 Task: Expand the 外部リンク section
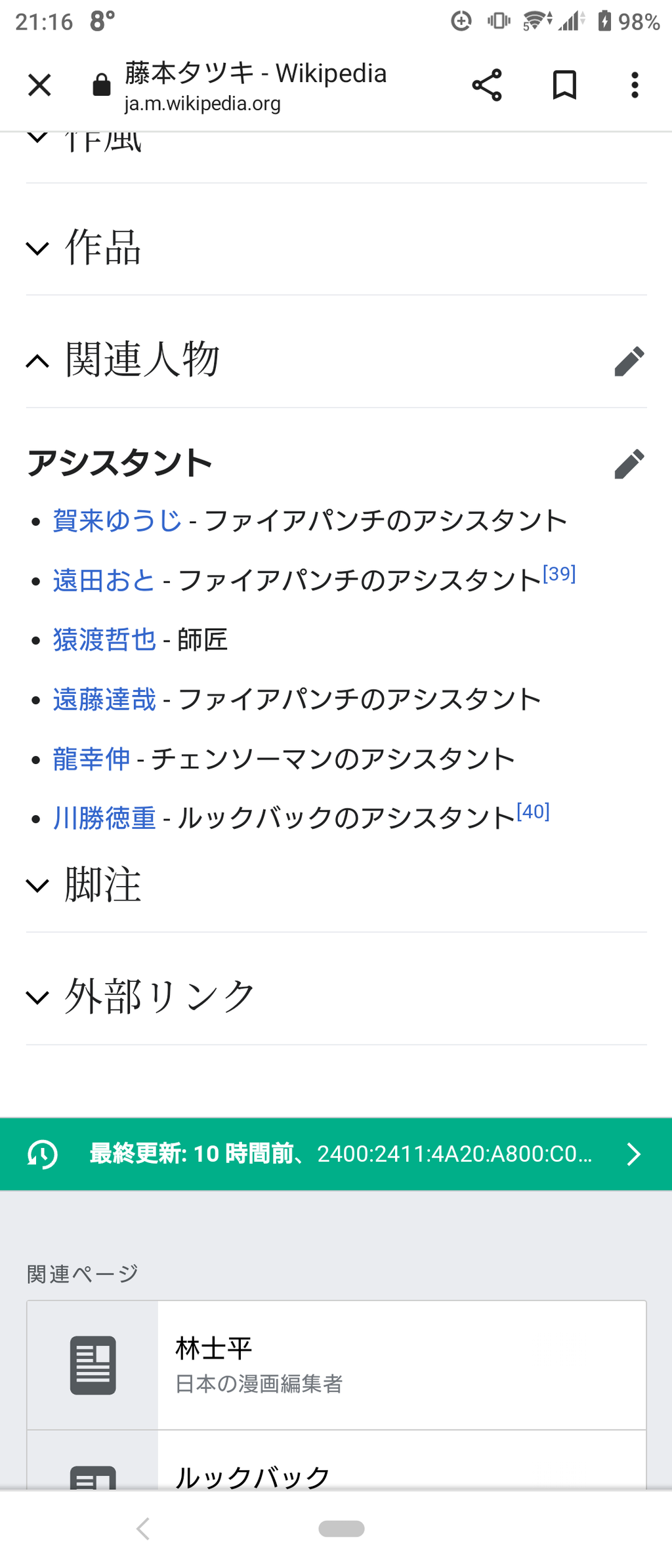(x=336, y=998)
